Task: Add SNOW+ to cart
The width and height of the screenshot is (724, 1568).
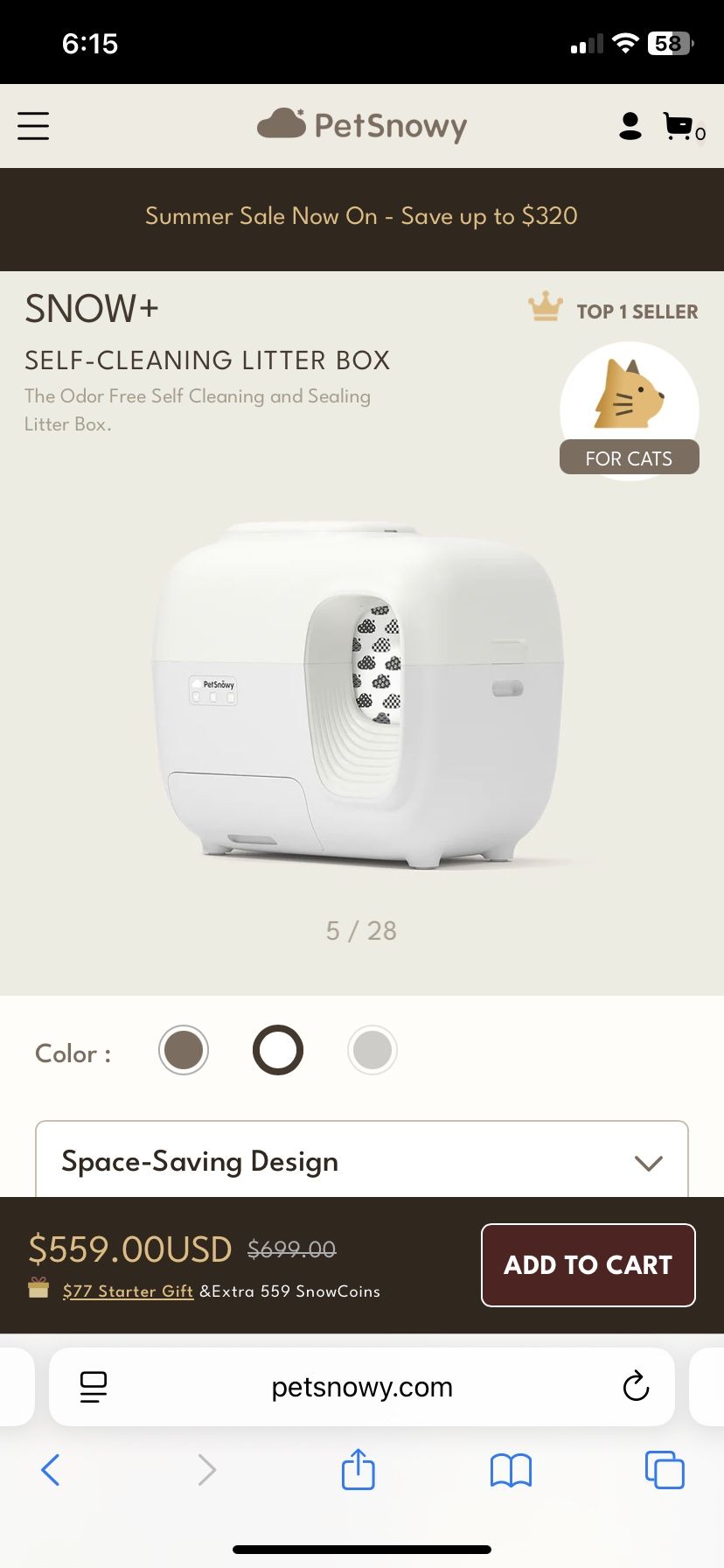Action: (588, 1264)
